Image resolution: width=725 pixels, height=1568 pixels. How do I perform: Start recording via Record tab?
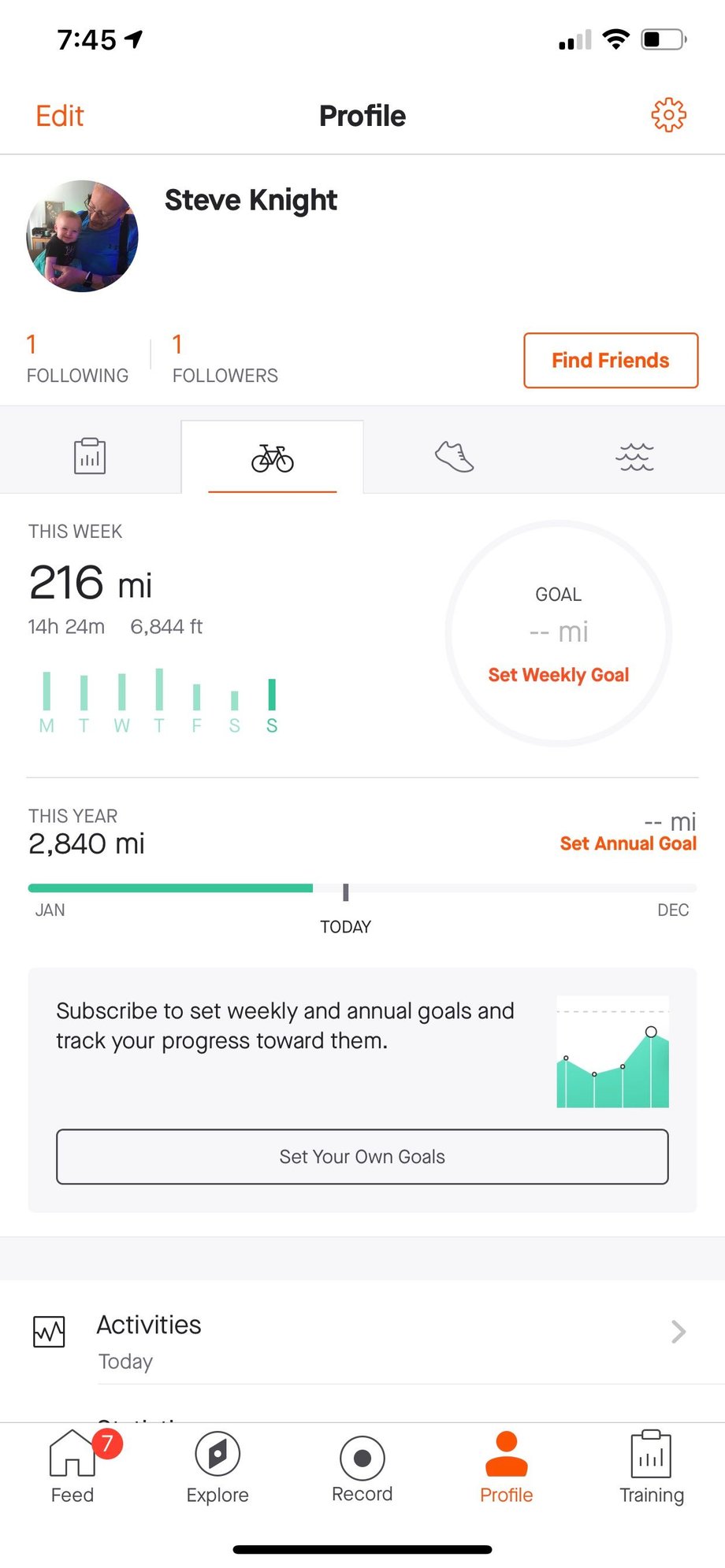coord(362,1466)
